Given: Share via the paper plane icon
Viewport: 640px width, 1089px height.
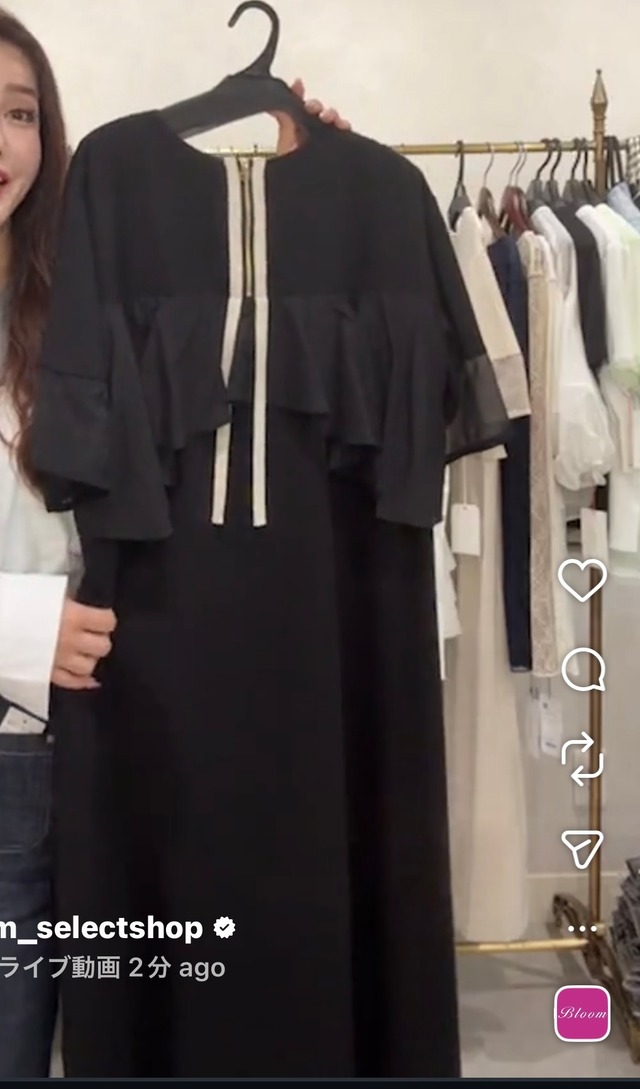Looking at the screenshot, I should pos(582,849).
